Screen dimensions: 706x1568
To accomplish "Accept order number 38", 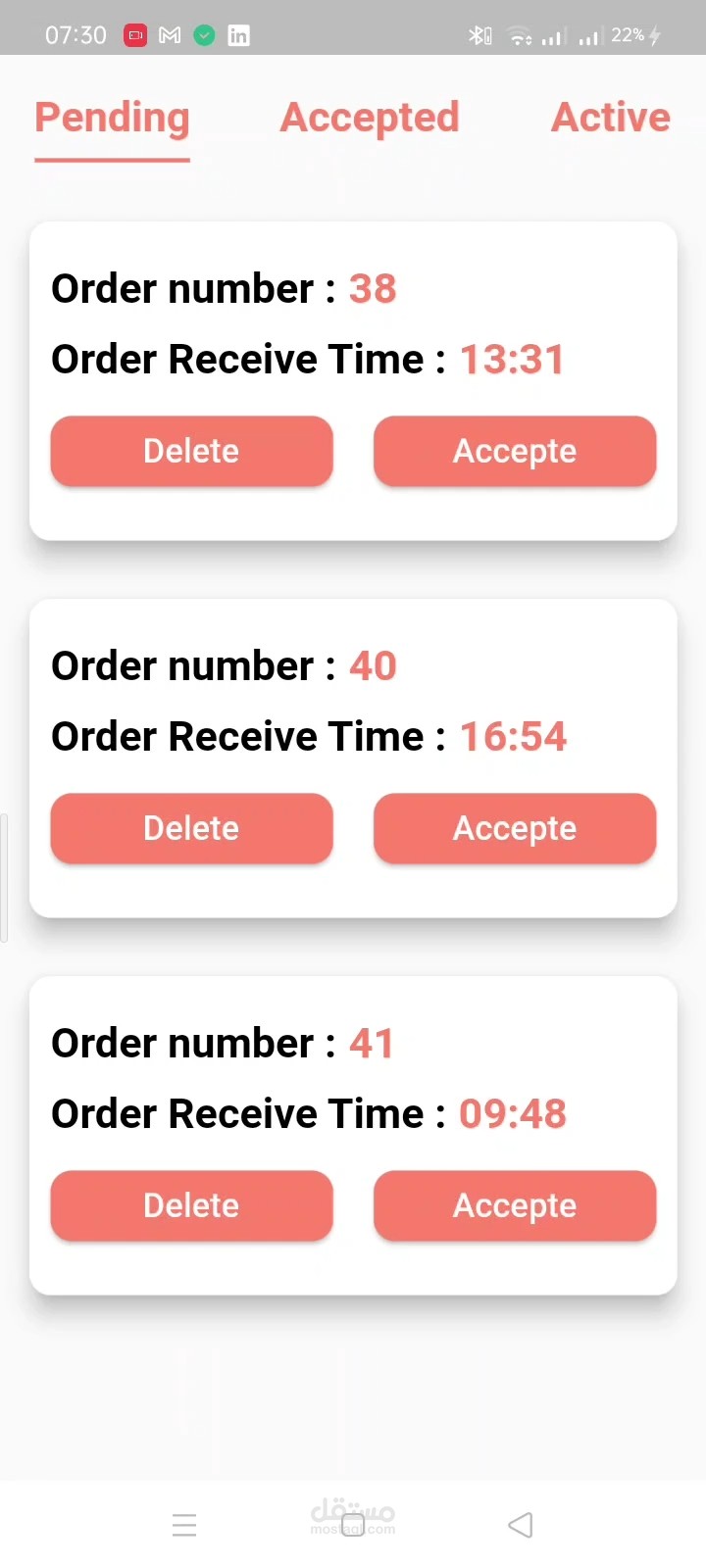I will pyautogui.click(x=514, y=451).
